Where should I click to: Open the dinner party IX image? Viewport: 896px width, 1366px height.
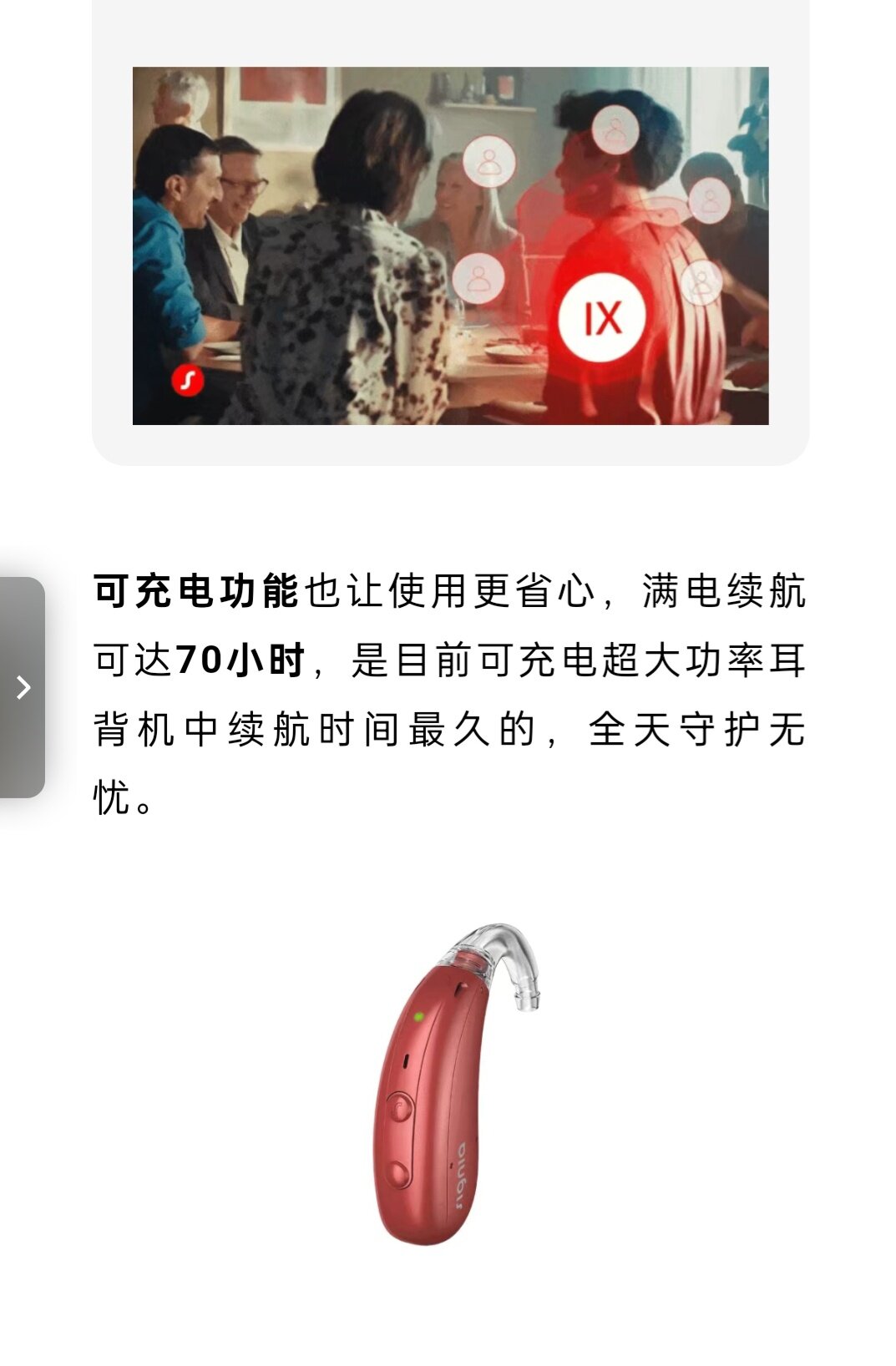(450, 245)
